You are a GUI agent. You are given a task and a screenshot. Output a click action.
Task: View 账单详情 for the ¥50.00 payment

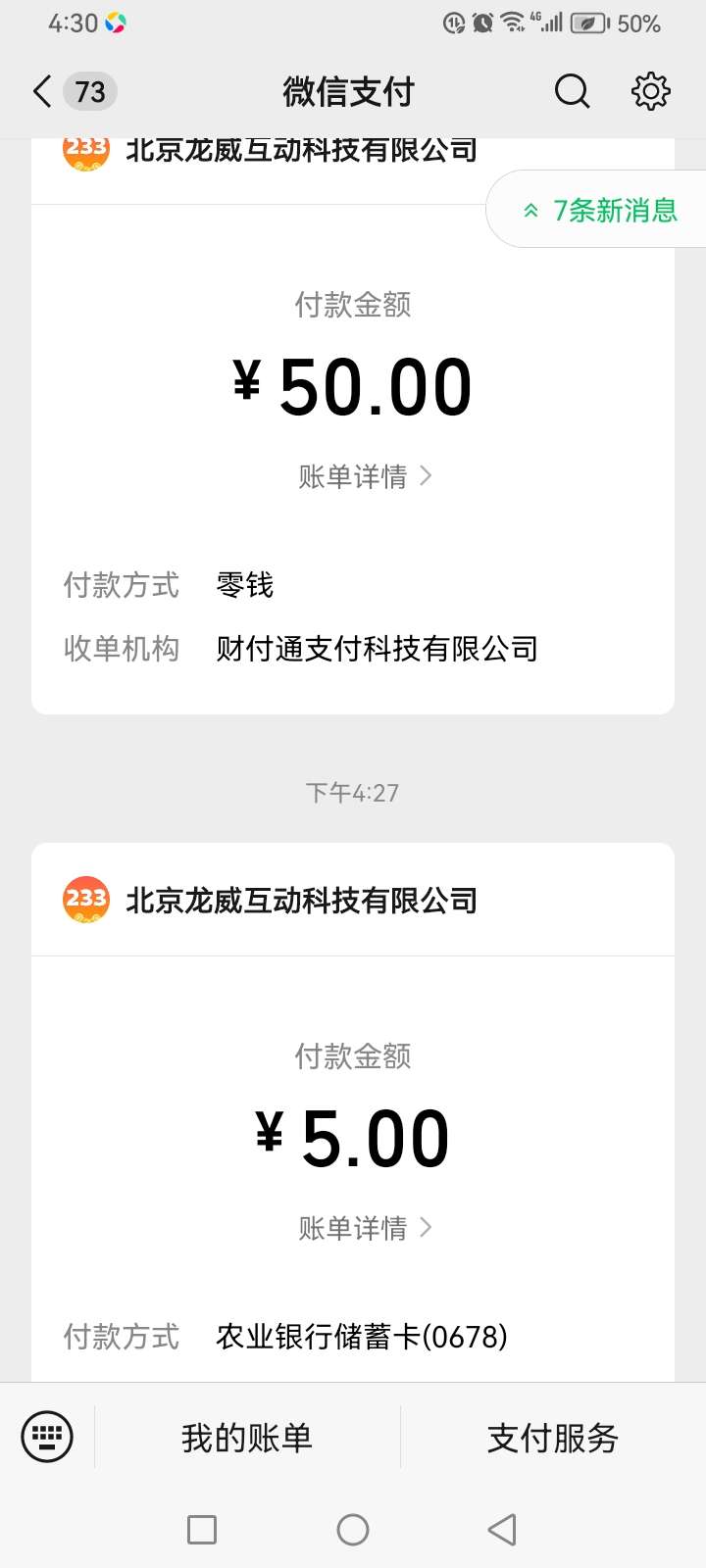tap(365, 477)
